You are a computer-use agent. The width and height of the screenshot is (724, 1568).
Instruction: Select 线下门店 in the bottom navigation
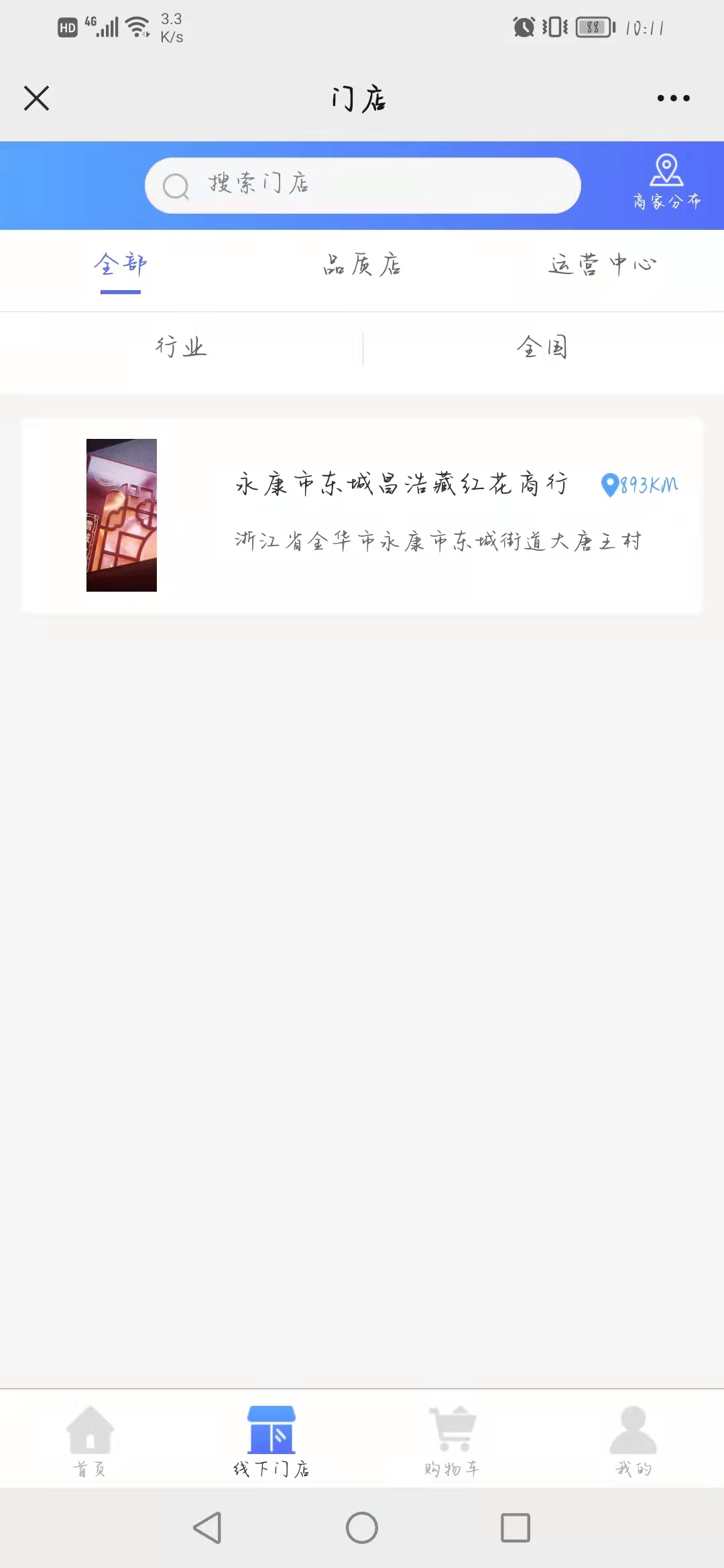271,1439
